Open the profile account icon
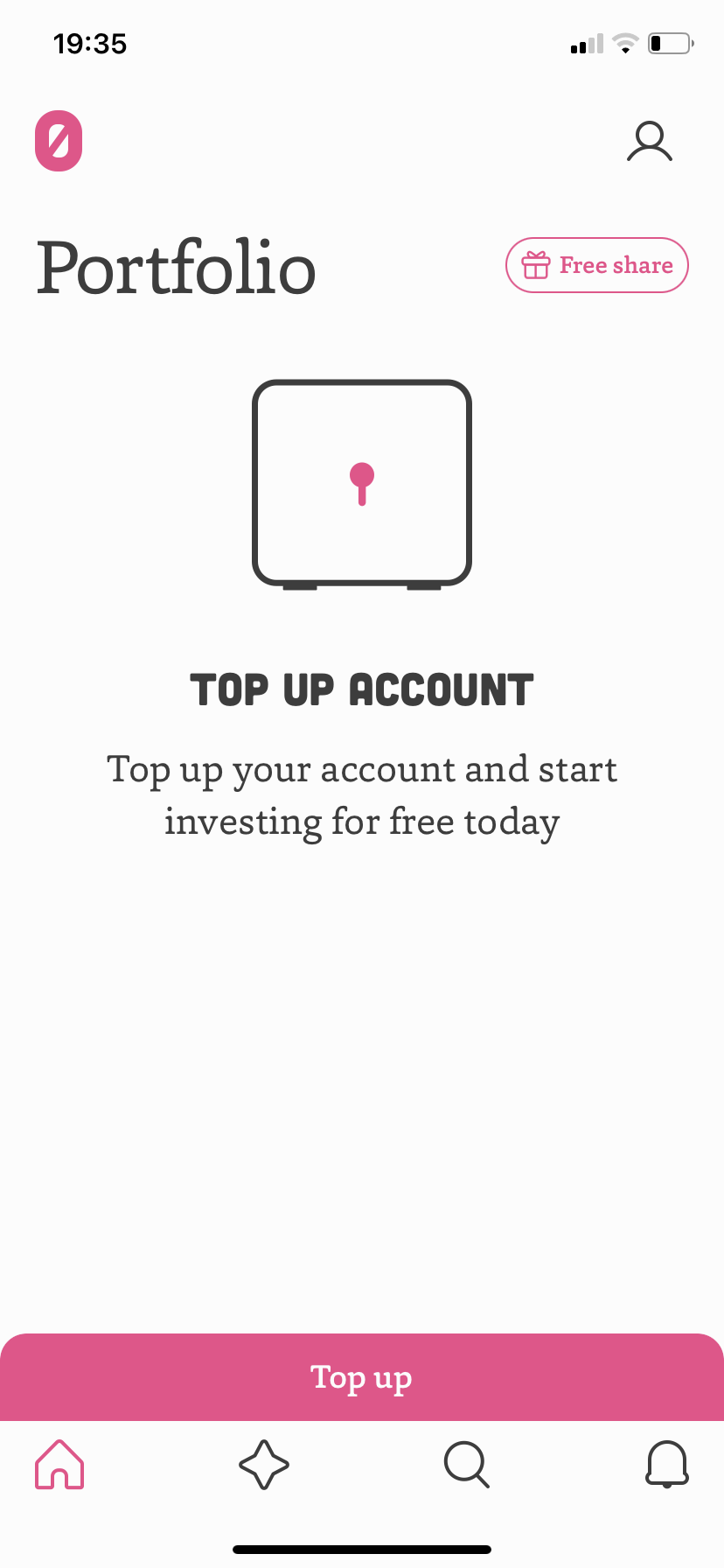724x1568 pixels. (649, 142)
